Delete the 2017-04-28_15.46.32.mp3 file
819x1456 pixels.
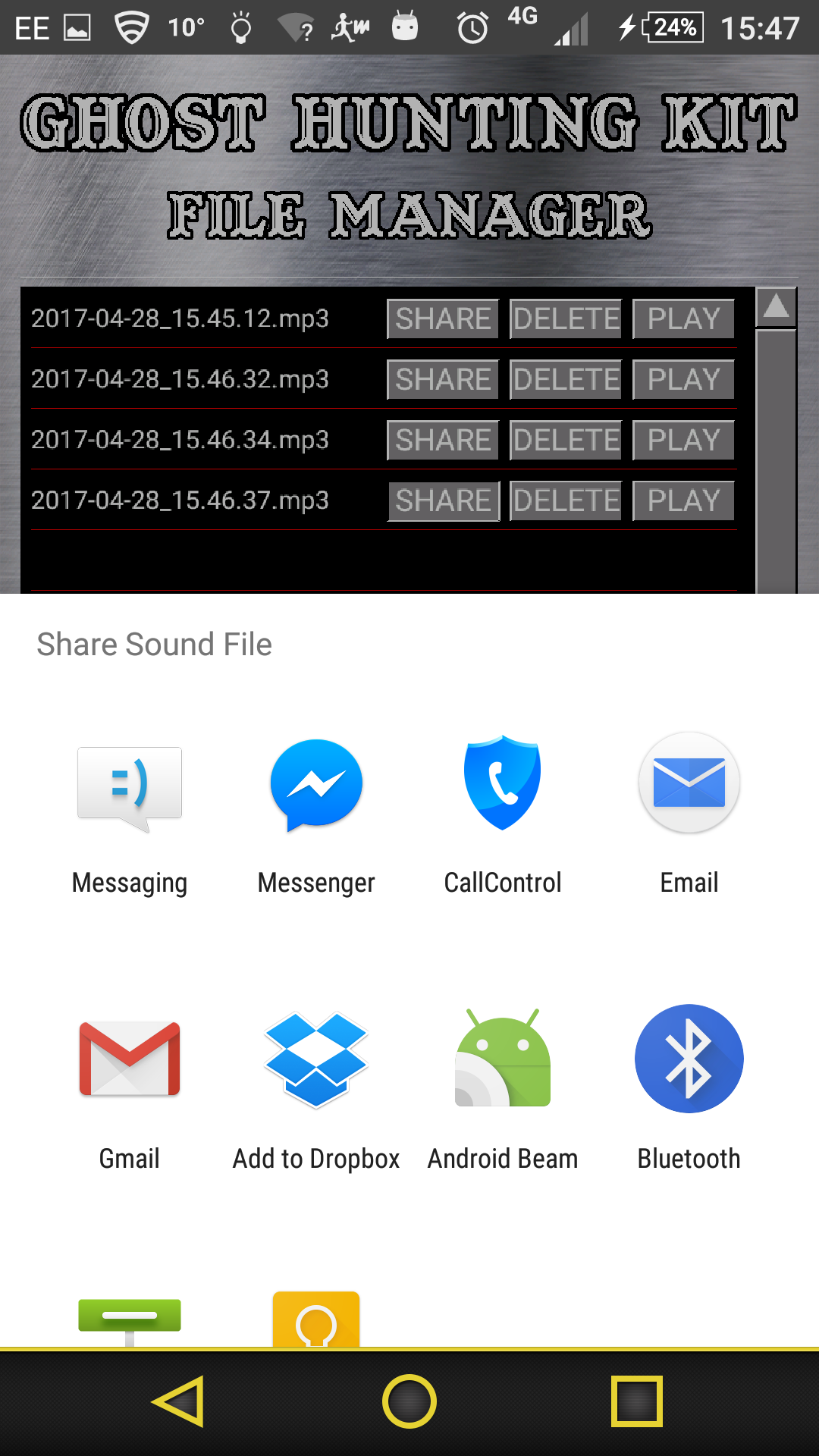pyautogui.click(x=566, y=379)
